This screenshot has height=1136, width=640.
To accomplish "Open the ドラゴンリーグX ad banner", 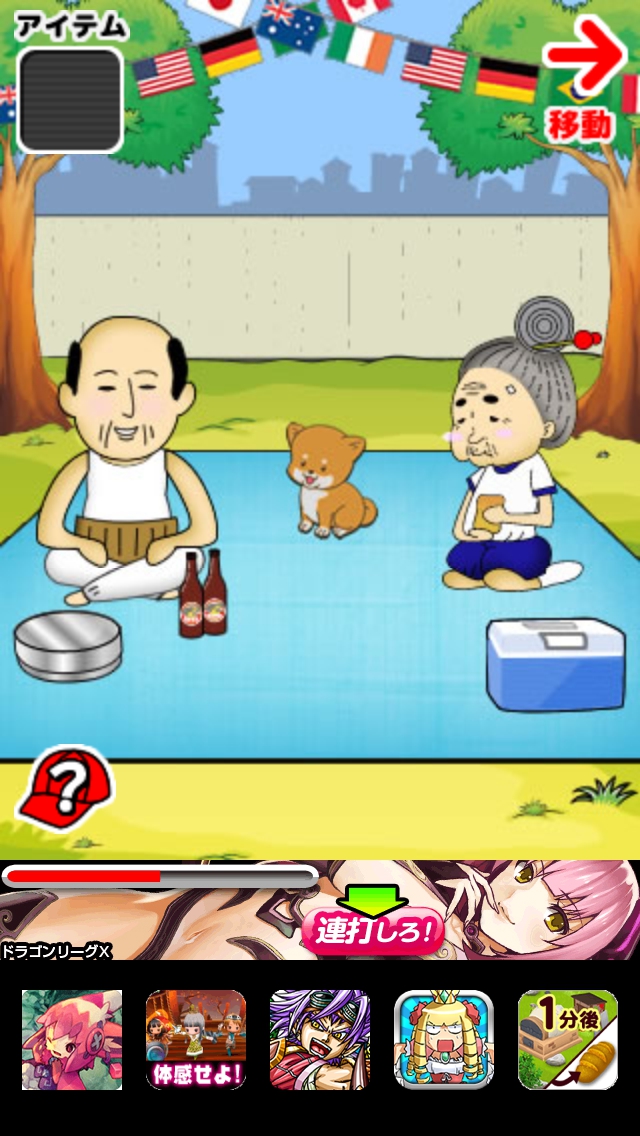I will click(320, 910).
